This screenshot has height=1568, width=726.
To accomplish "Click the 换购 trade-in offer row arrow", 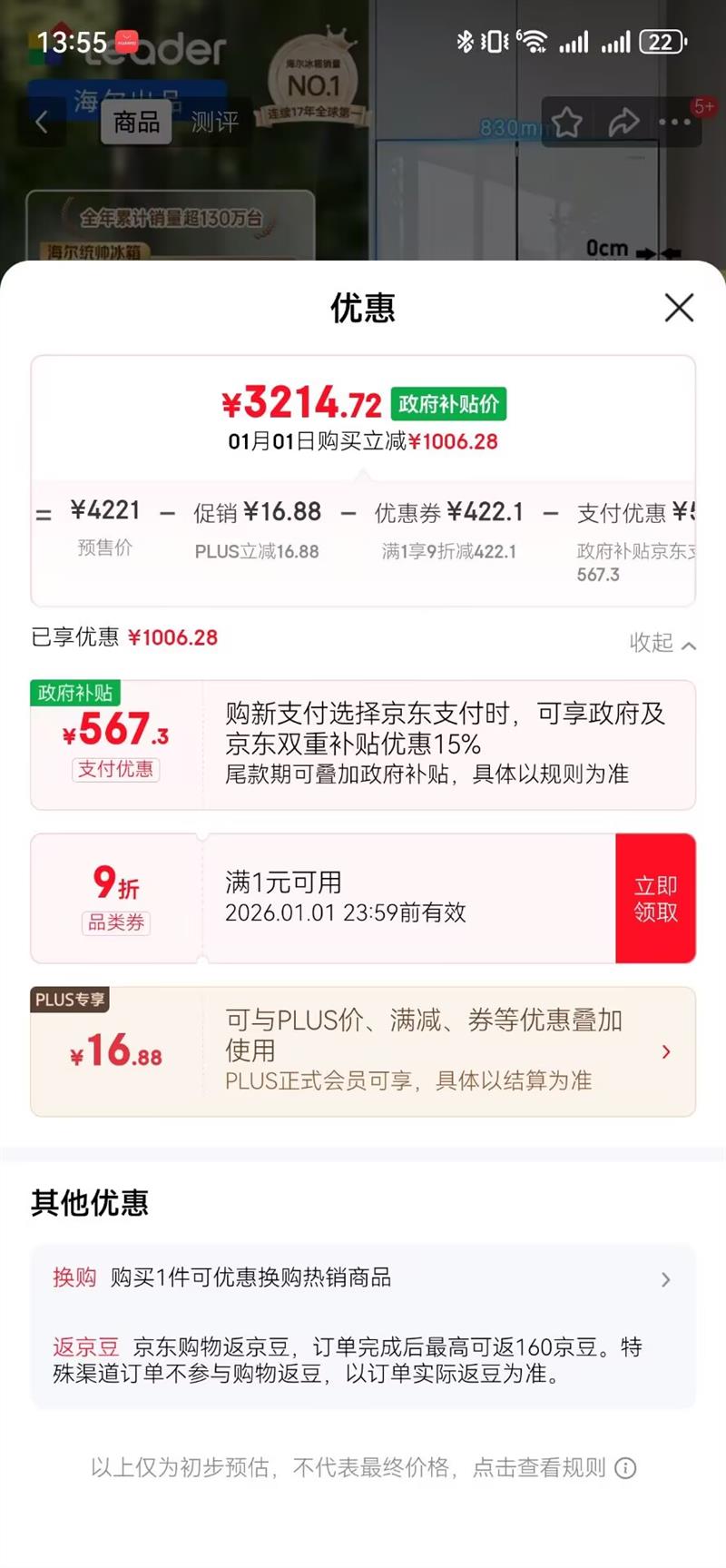I will click(x=668, y=1280).
